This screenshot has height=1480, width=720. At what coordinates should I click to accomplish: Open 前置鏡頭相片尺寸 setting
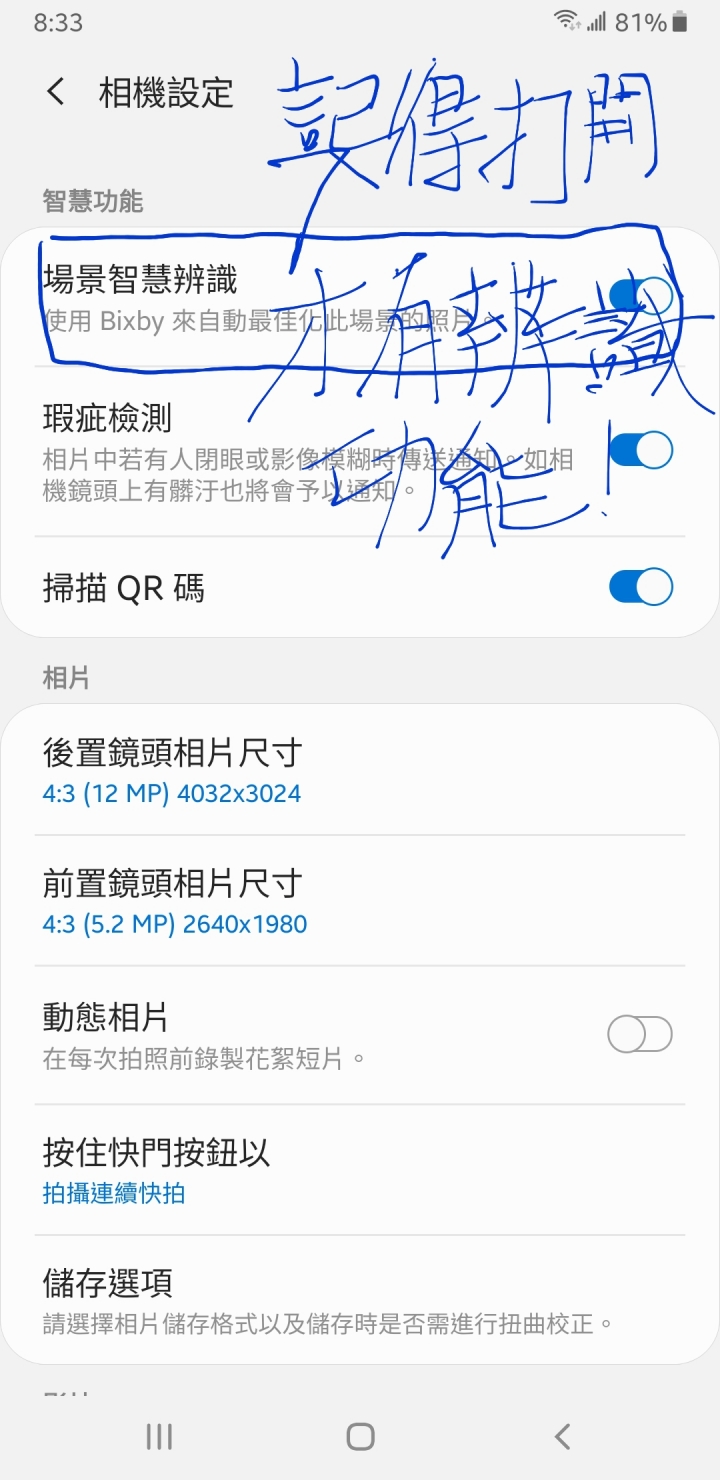coord(360,901)
